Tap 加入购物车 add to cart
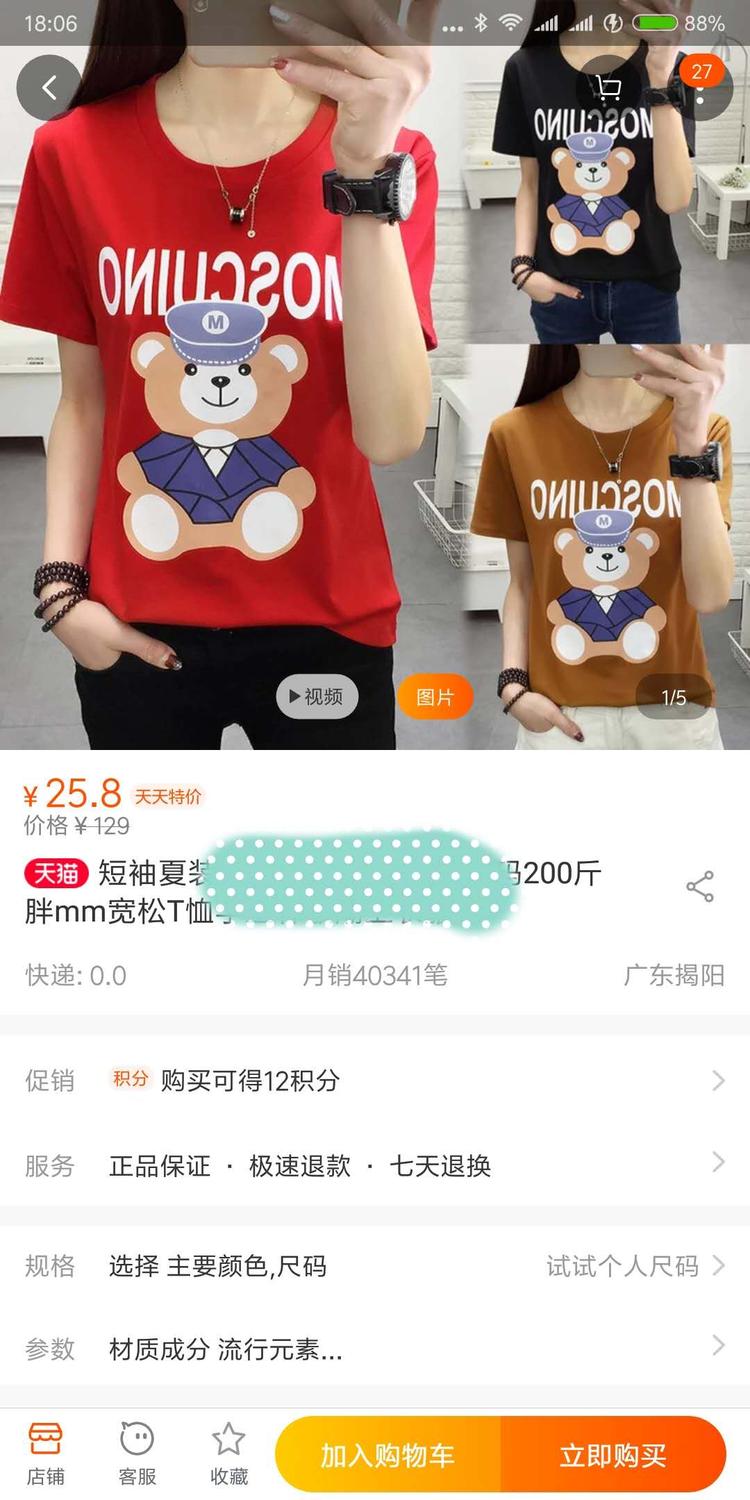Image resolution: width=750 pixels, height=1500 pixels. click(x=392, y=1455)
